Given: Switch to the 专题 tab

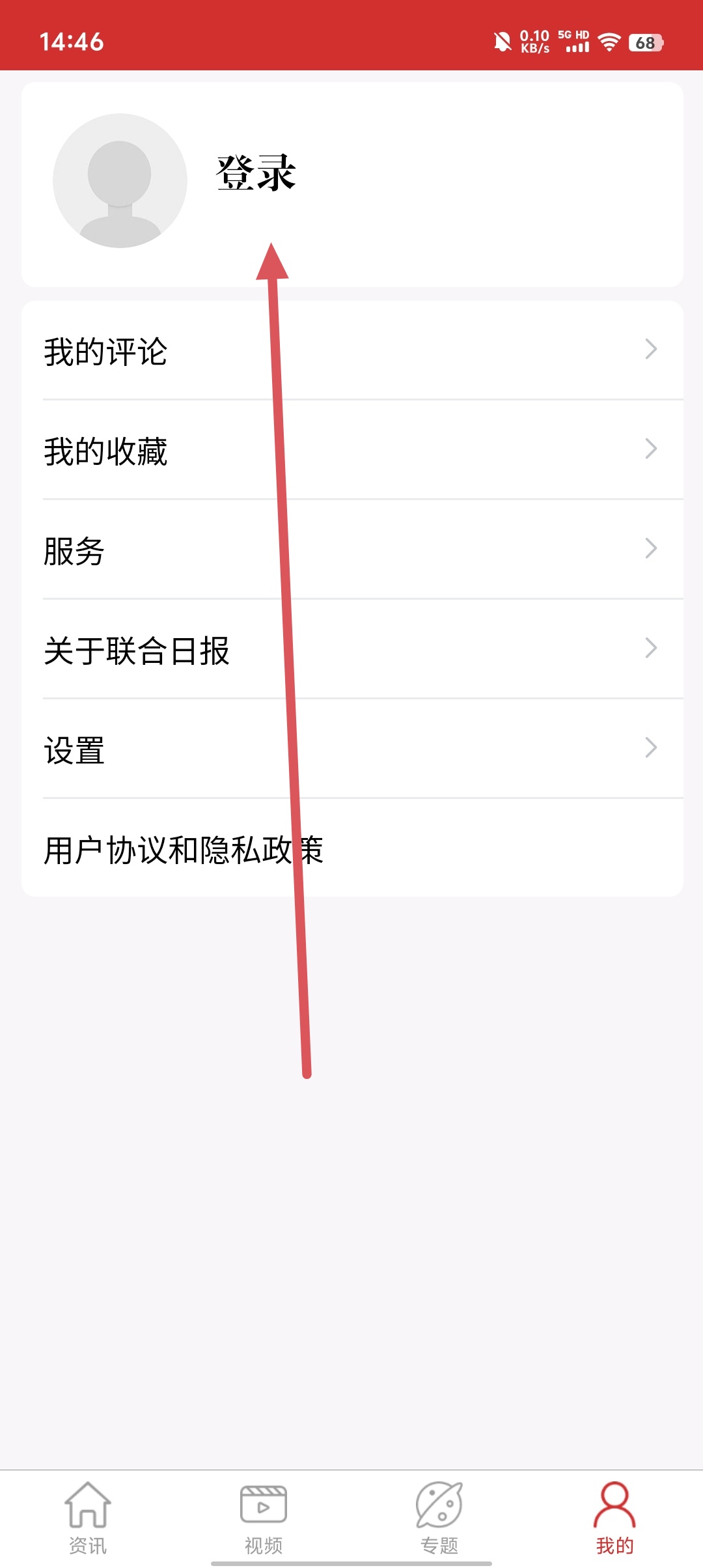Looking at the screenshot, I should point(439,1517).
